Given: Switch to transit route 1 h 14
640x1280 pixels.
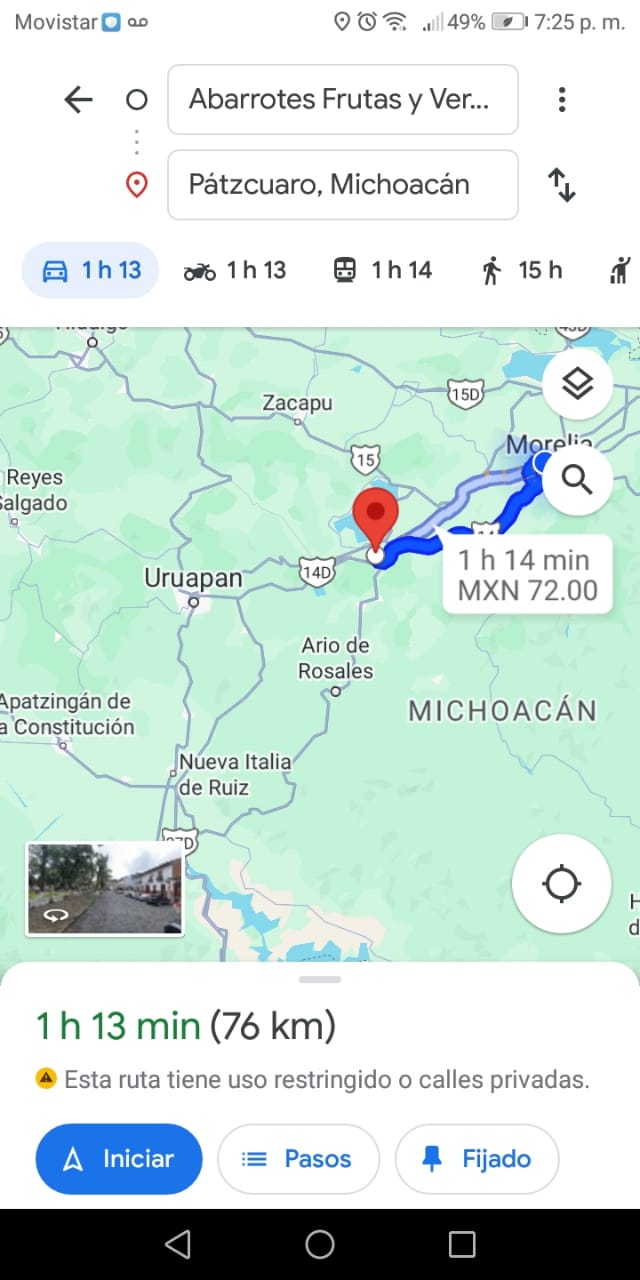Looking at the screenshot, I should coord(382,270).
